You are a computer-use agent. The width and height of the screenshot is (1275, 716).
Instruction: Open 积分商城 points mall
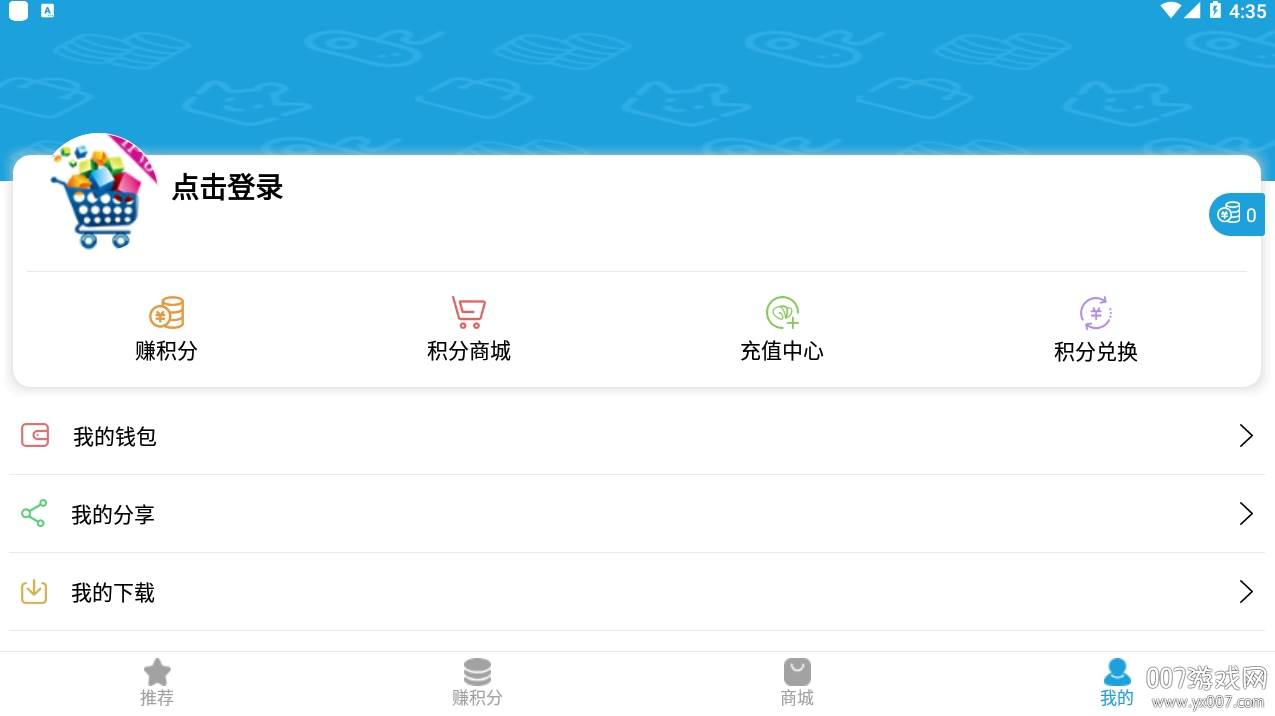468,329
